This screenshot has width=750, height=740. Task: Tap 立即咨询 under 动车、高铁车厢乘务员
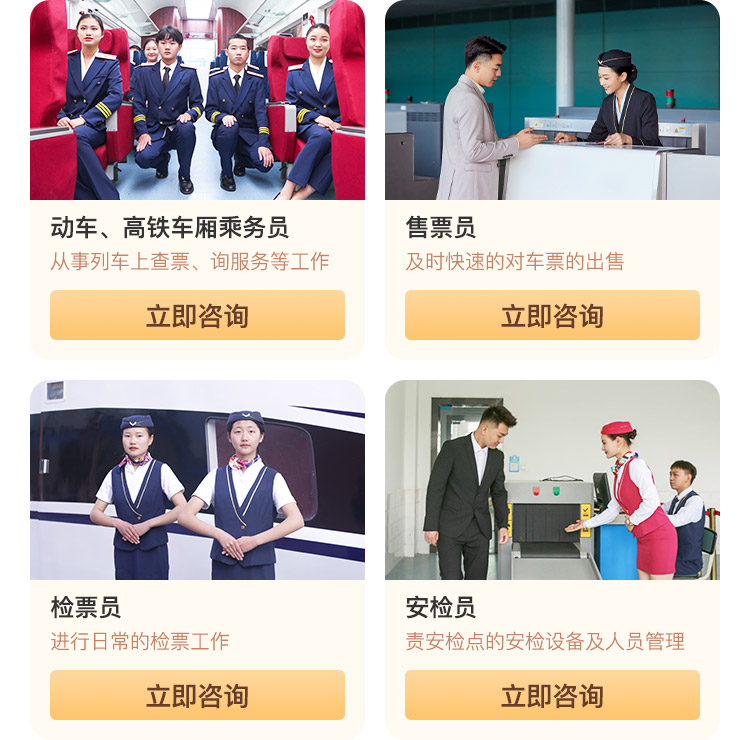coord(197,316)
